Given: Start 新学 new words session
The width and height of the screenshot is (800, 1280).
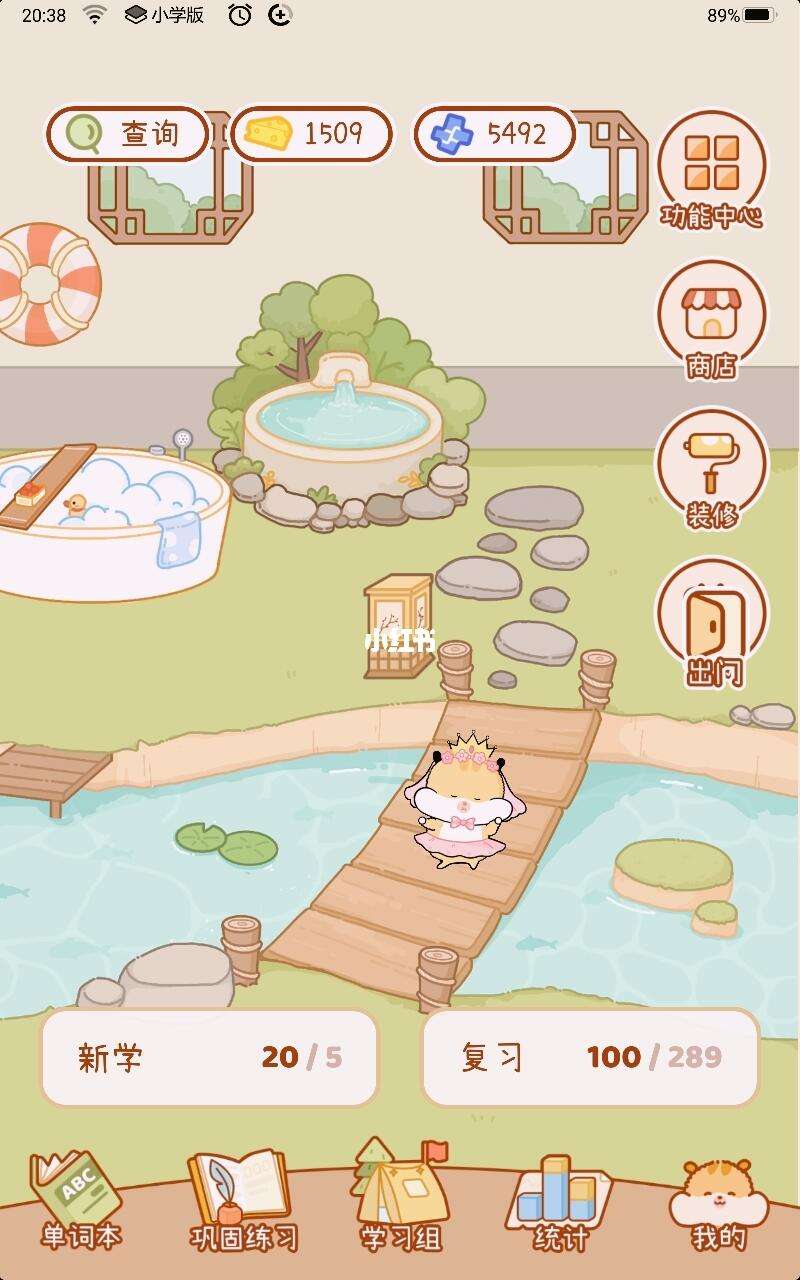Looking at the screenshot, I should pos(209,1057).
